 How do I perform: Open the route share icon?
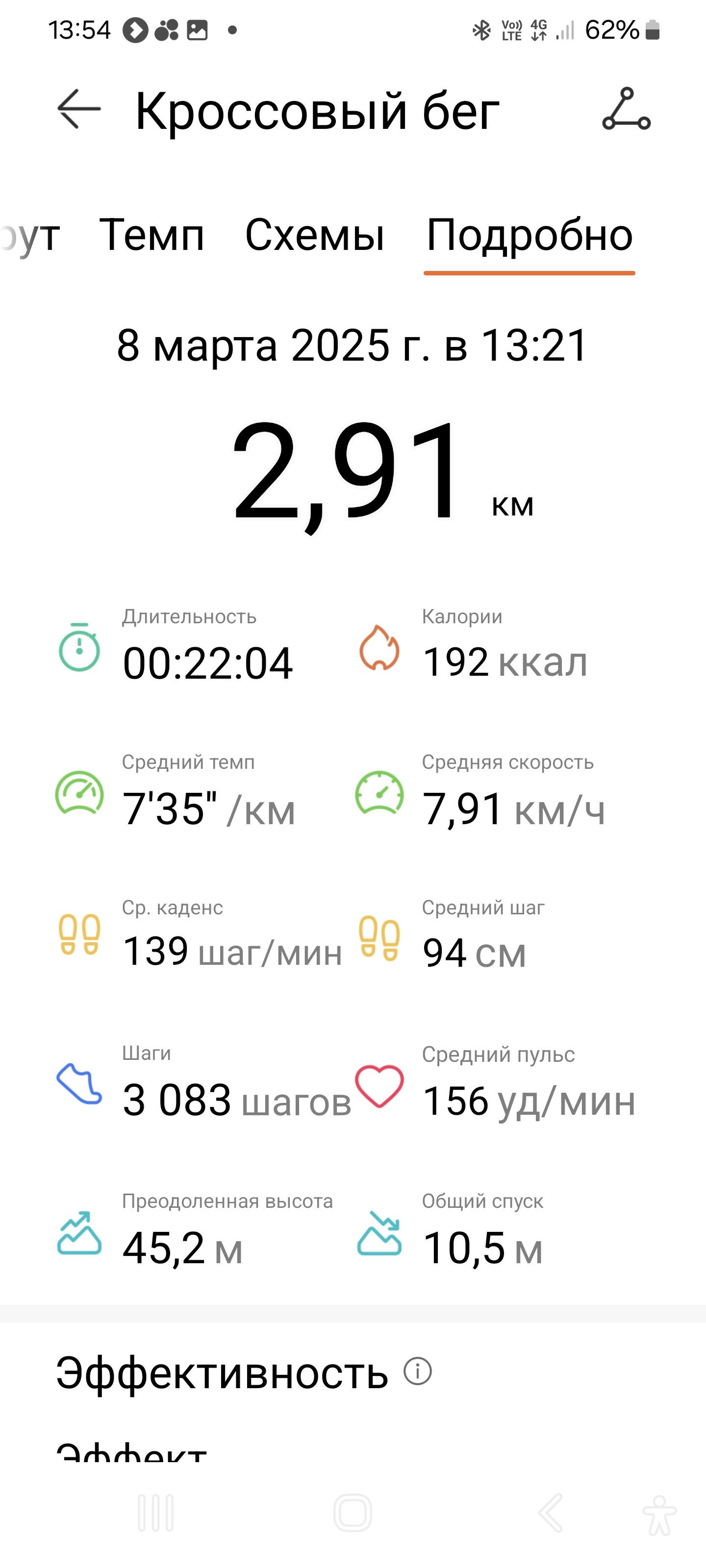point(626,109)
